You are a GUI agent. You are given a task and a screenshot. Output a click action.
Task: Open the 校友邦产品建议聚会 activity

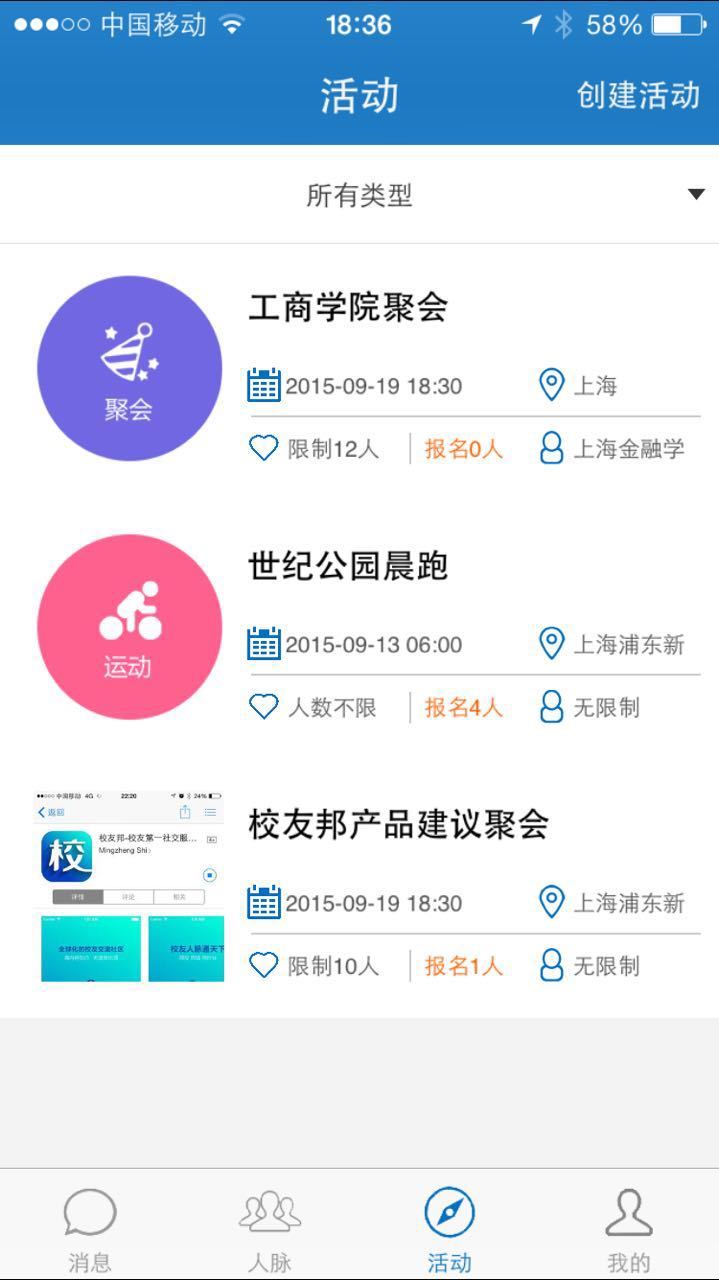coord(398,825)
